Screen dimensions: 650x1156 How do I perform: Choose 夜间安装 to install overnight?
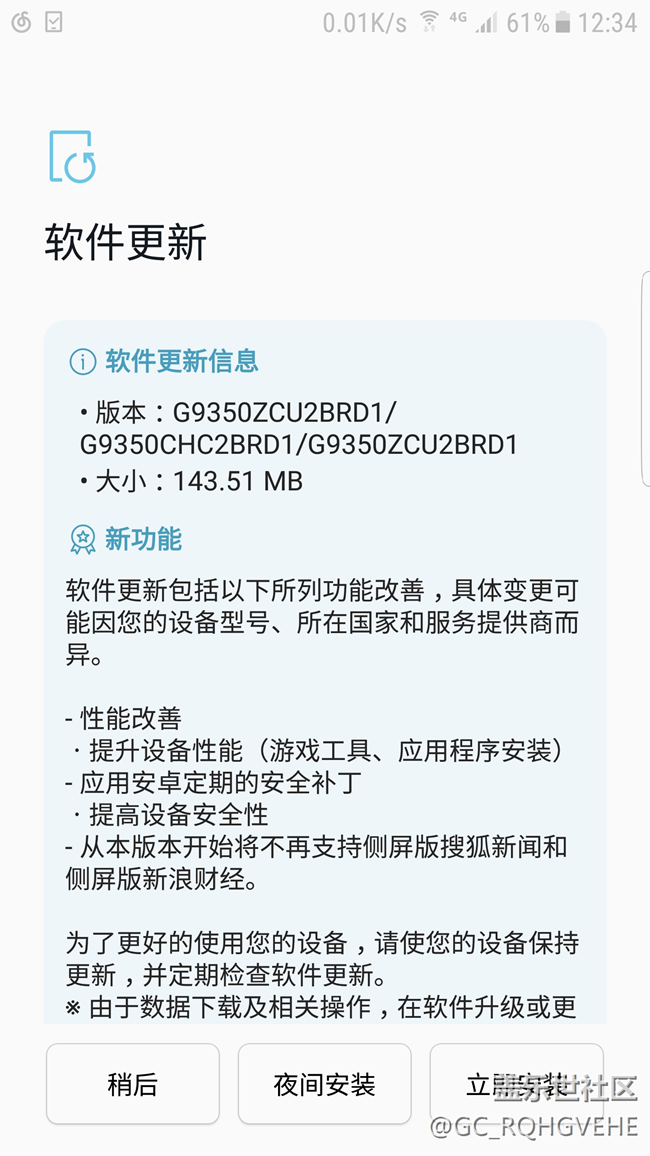324,1084
